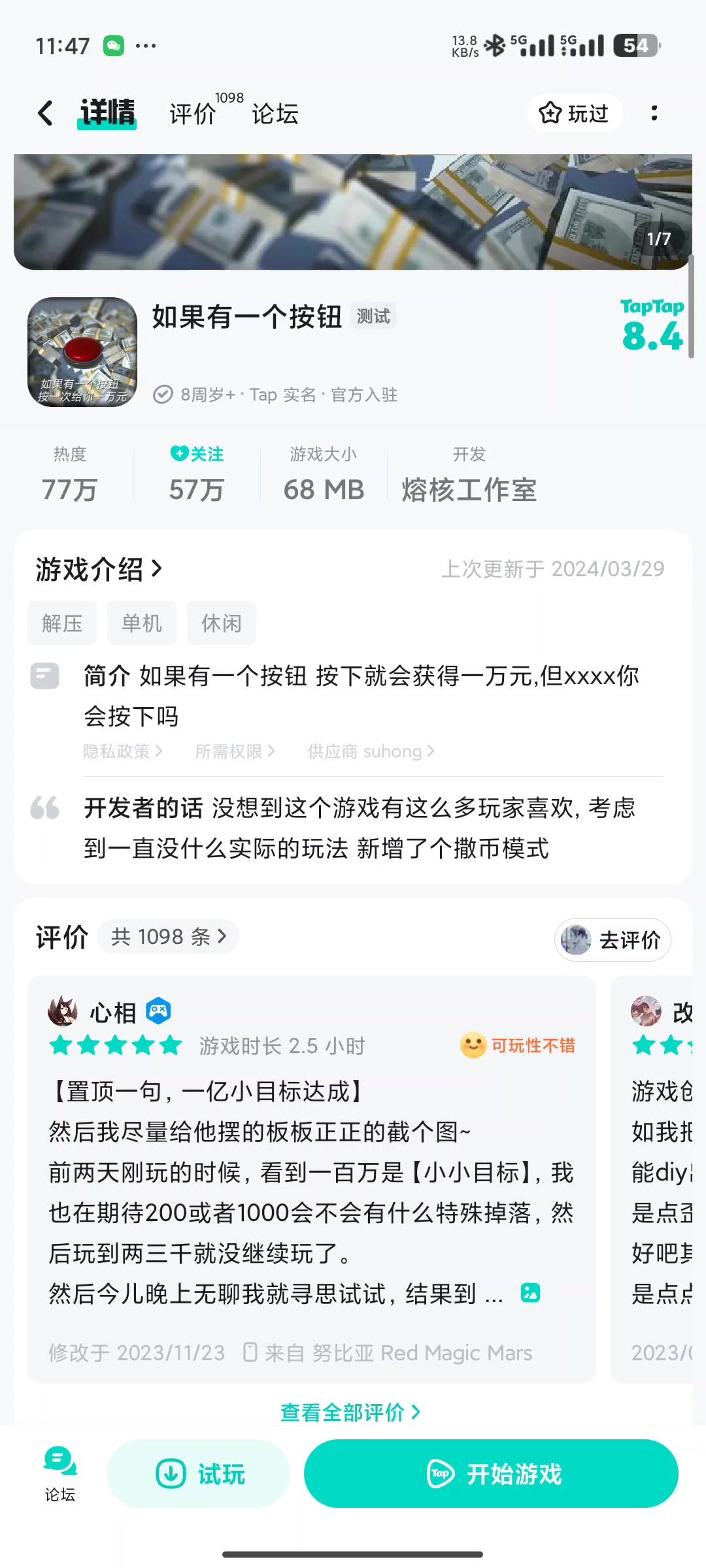This screenshot has height=1568, width=706.
Task: Open all 1098 reviews via 共 1098 条
Action: click(168, 937)
